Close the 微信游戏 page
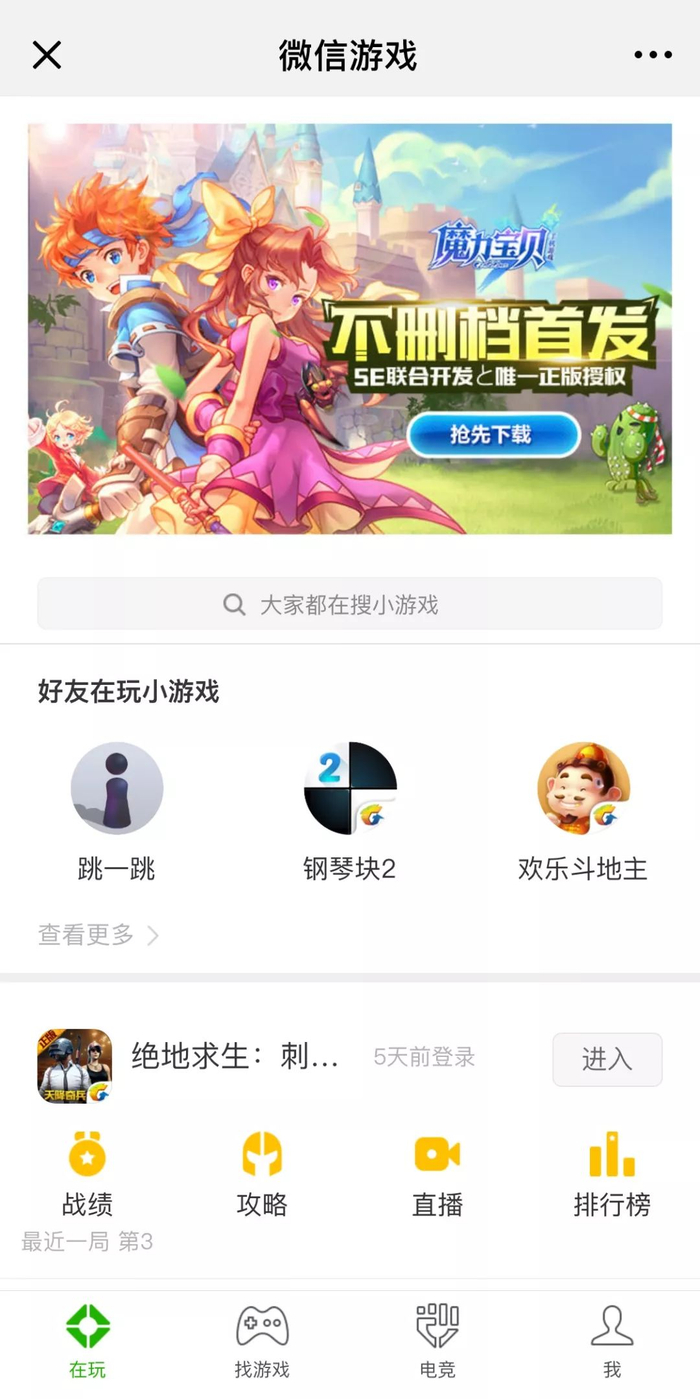 [x=47, y=55]
